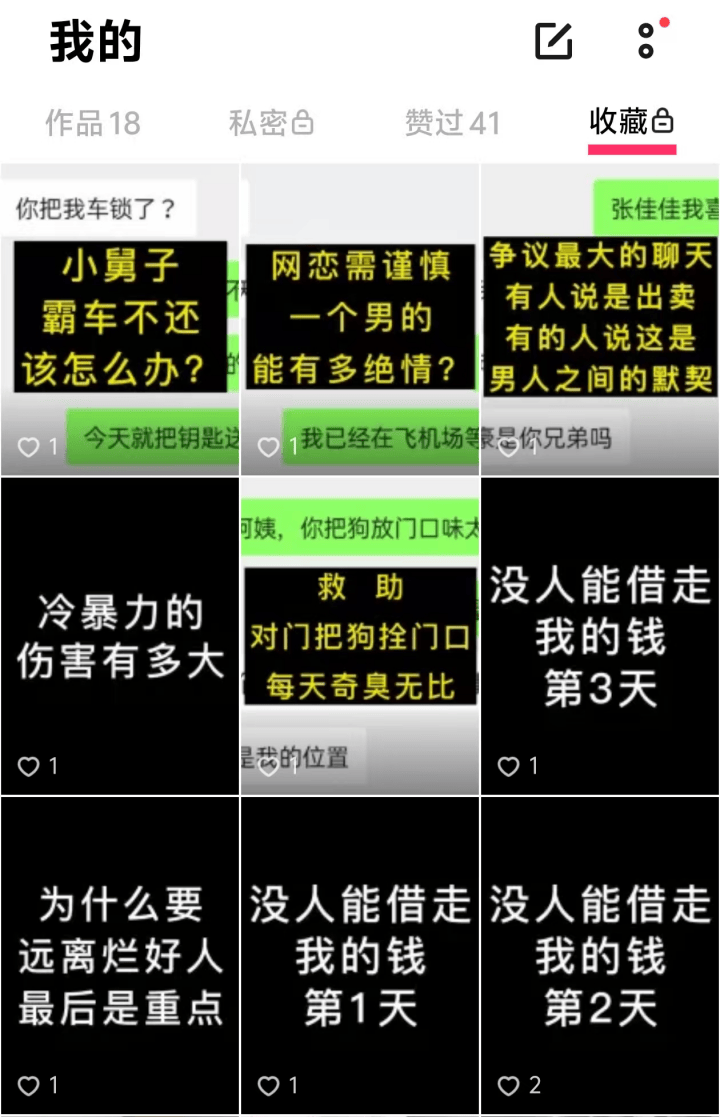Open the 对门把狗拴门口 video
The width and height of the screenshot is (720, 1117).
pos(360,636)
